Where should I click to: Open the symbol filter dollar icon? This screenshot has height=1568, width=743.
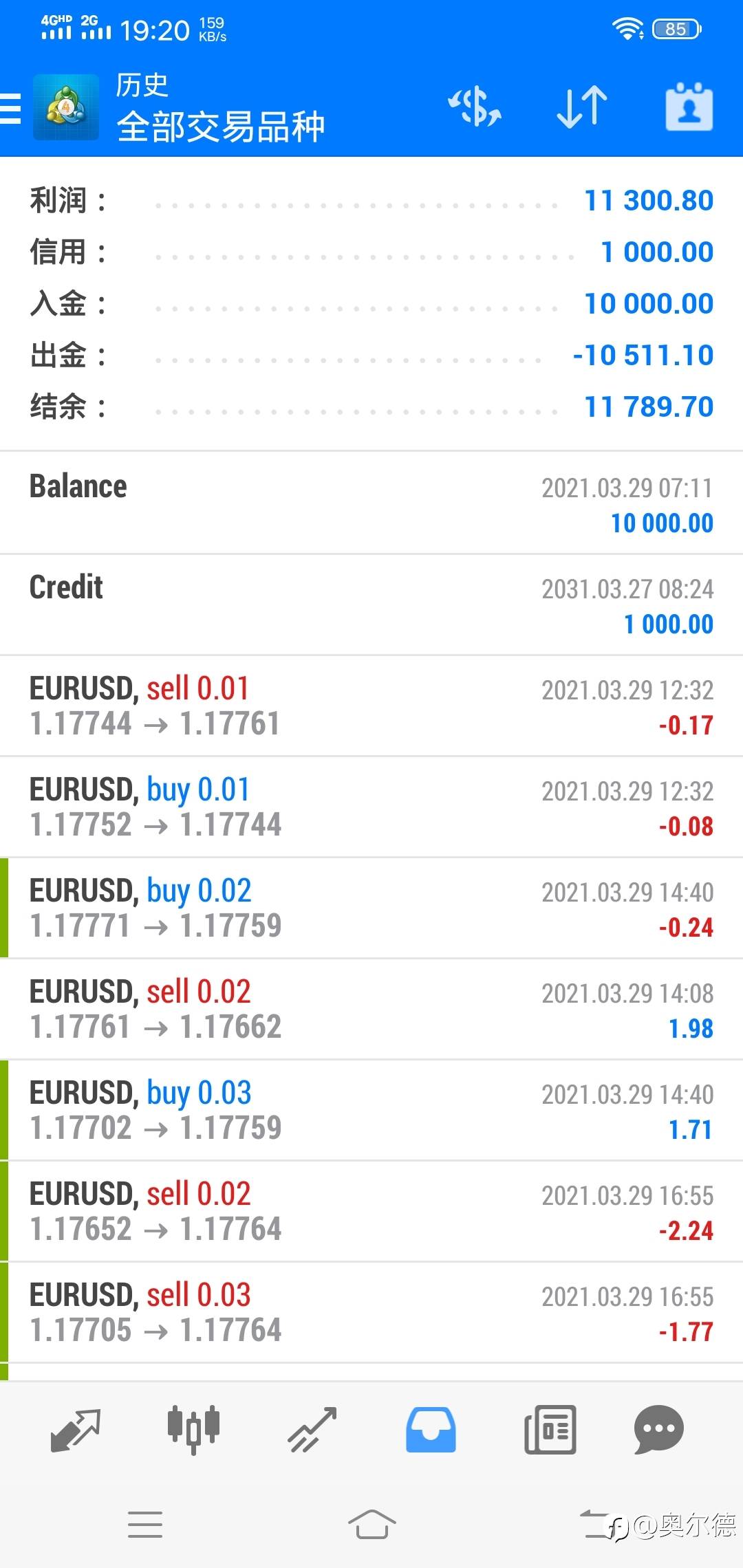[475, 107]
